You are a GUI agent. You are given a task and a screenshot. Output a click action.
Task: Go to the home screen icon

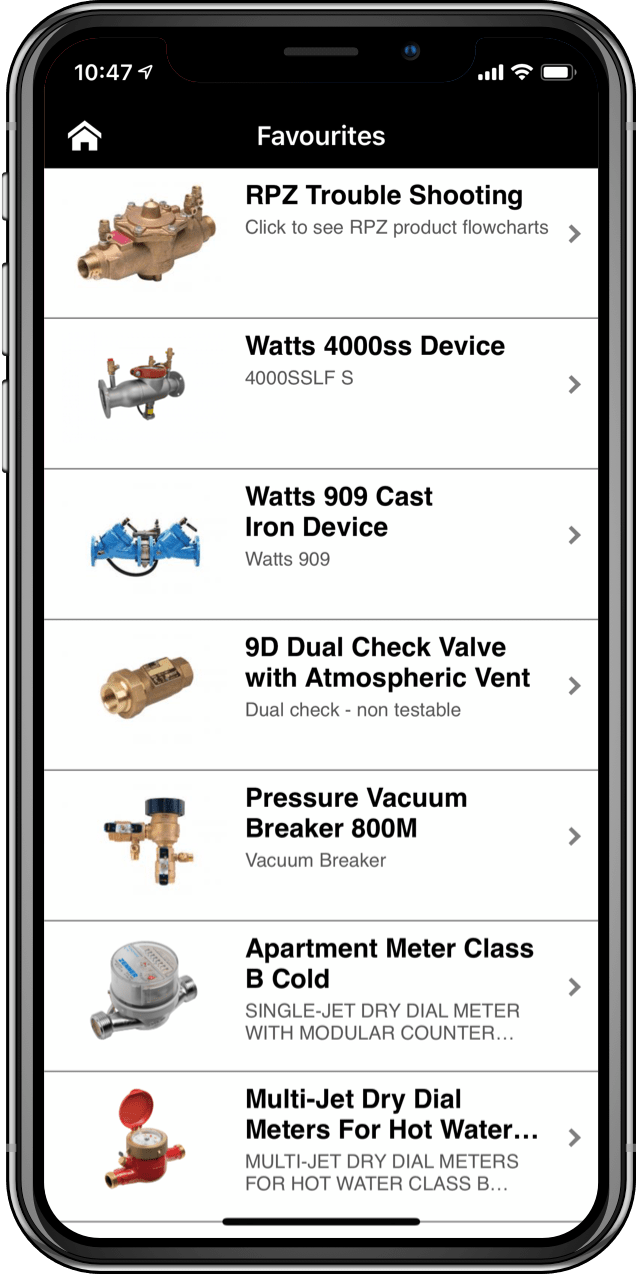click(x=85, y=136)
